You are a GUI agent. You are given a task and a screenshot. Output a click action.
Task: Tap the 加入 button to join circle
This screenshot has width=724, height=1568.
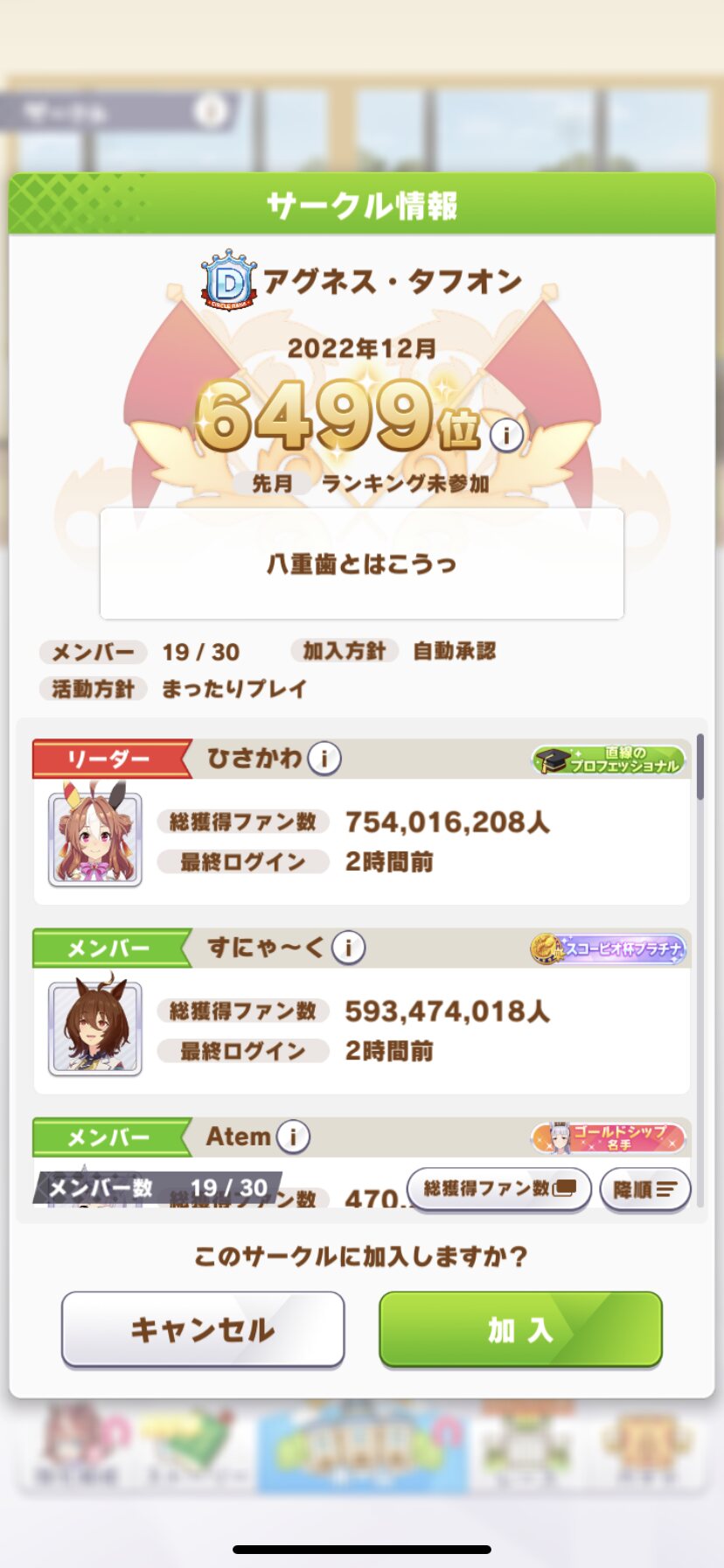pos(520,1329)
